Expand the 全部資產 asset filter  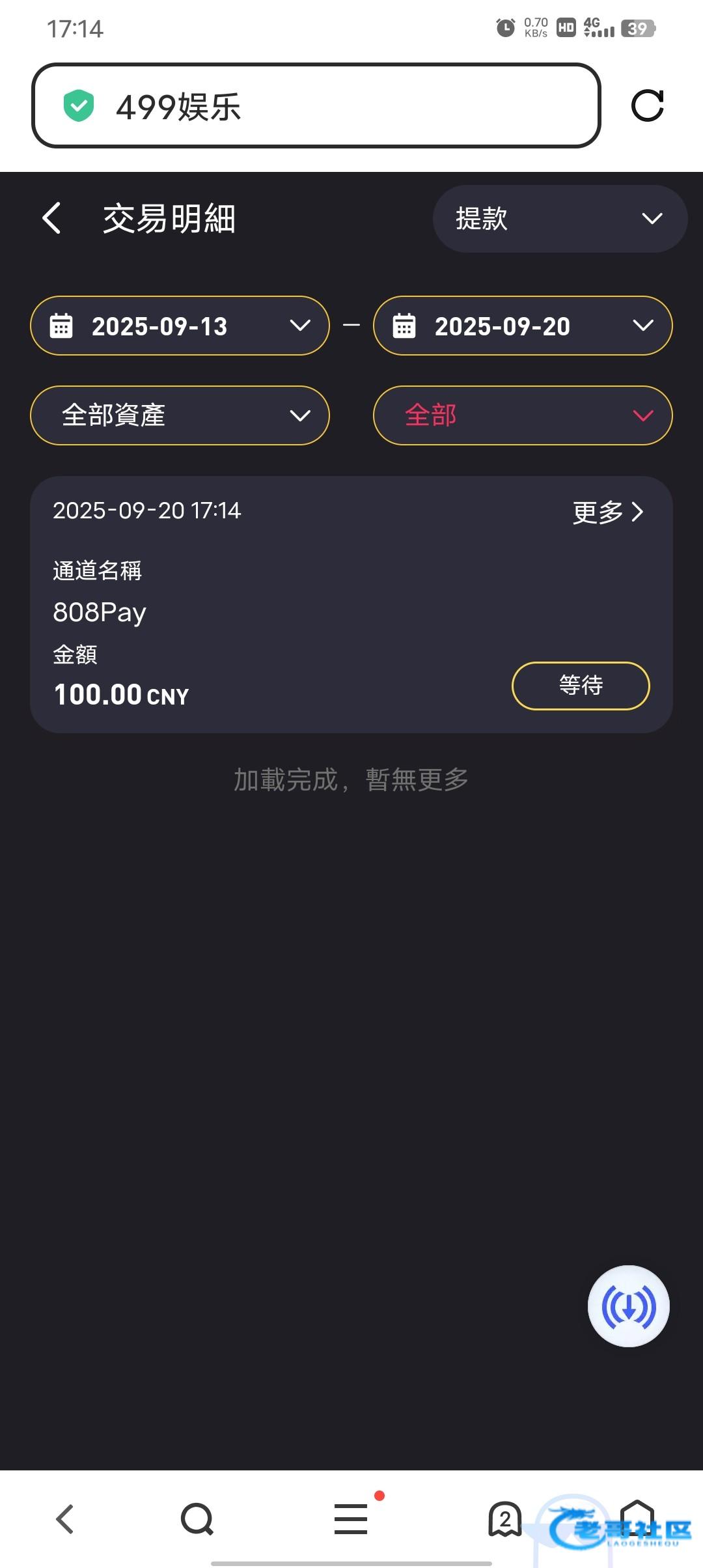pos(180,415)
